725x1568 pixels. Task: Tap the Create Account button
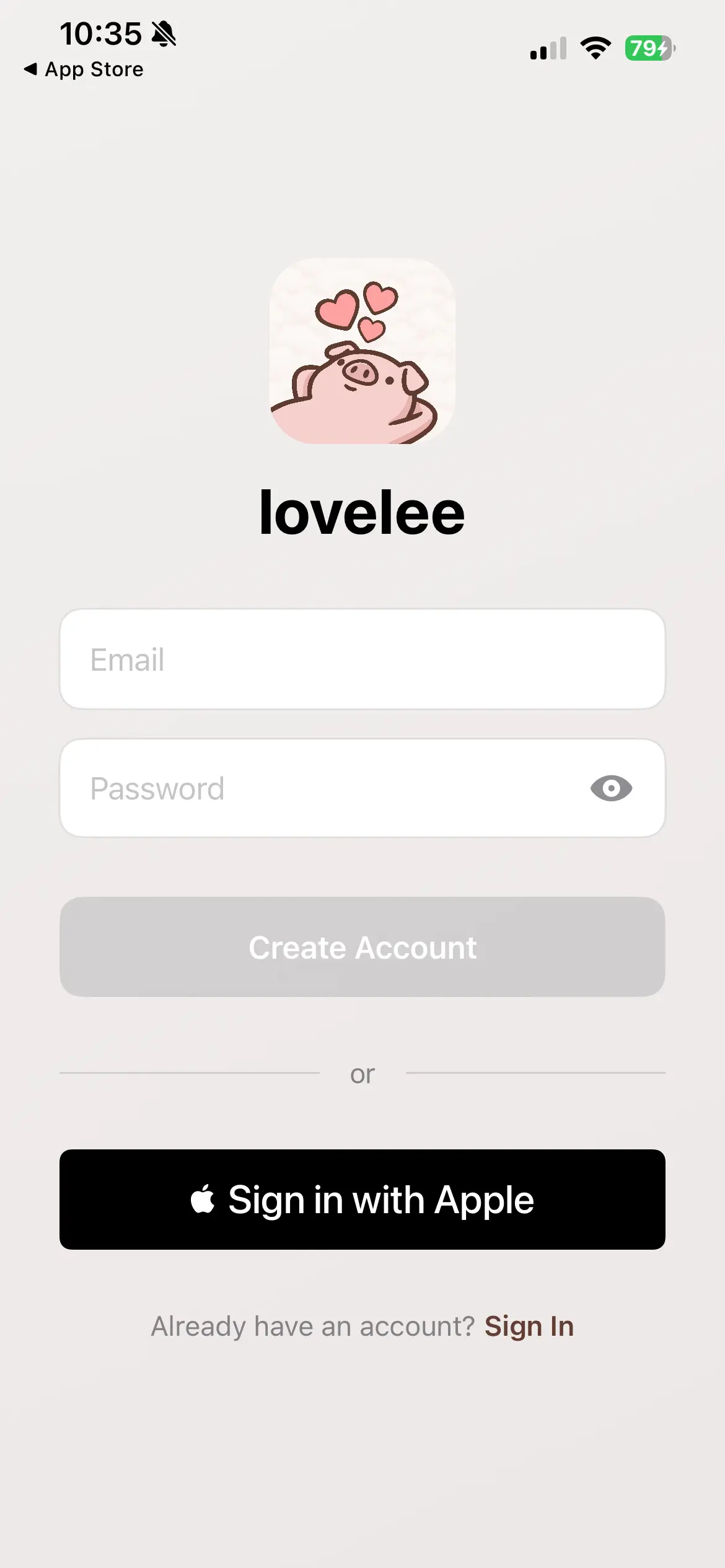click(362, 947)
